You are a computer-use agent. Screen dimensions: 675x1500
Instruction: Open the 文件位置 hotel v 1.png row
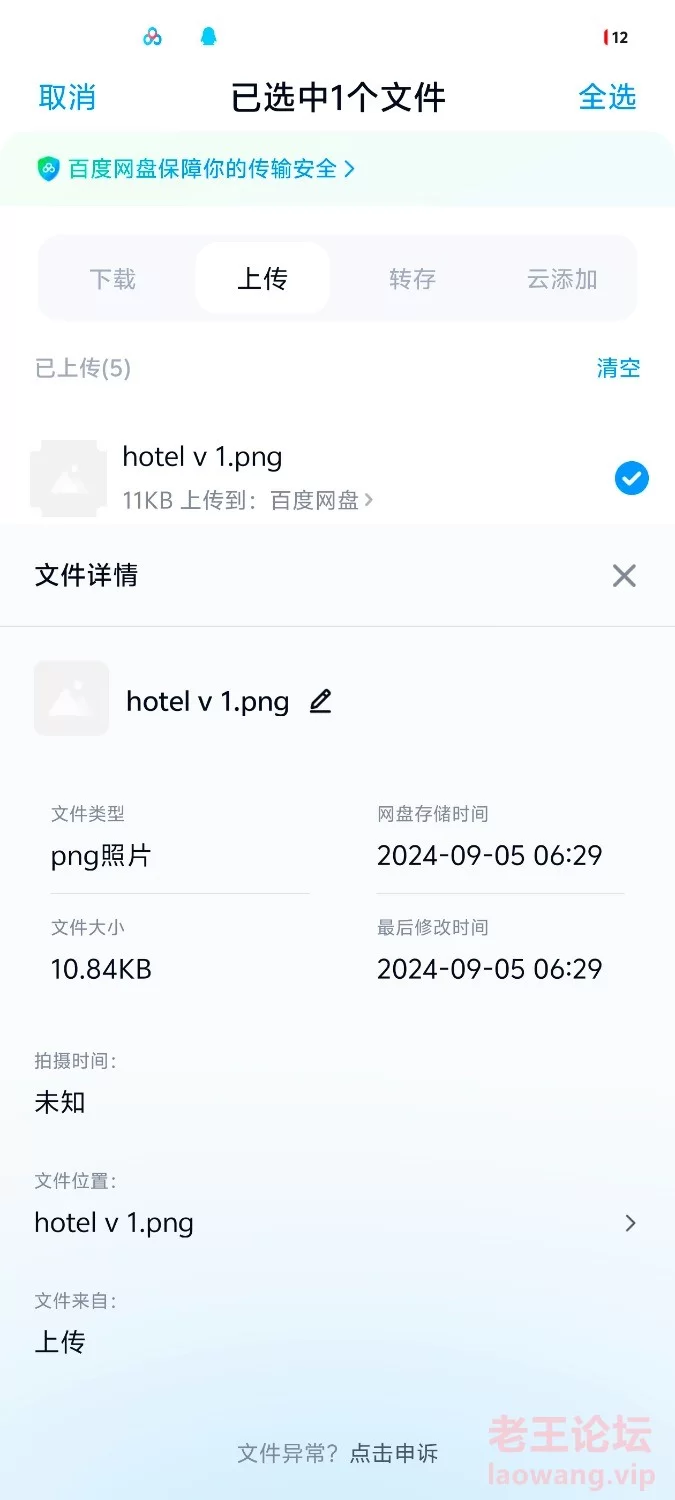click(336, 1223)
